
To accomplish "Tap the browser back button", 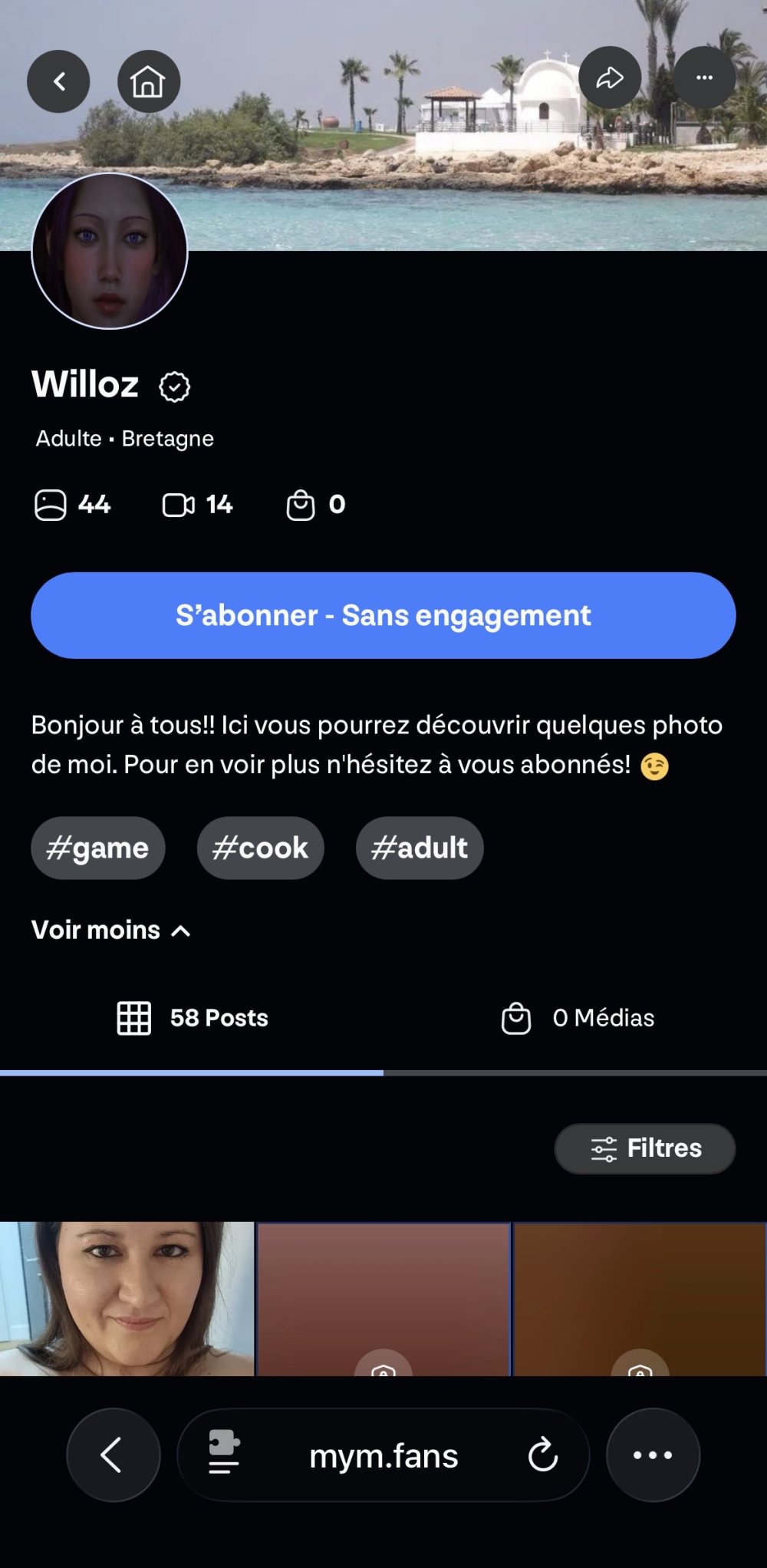I will click(113, 1454).
